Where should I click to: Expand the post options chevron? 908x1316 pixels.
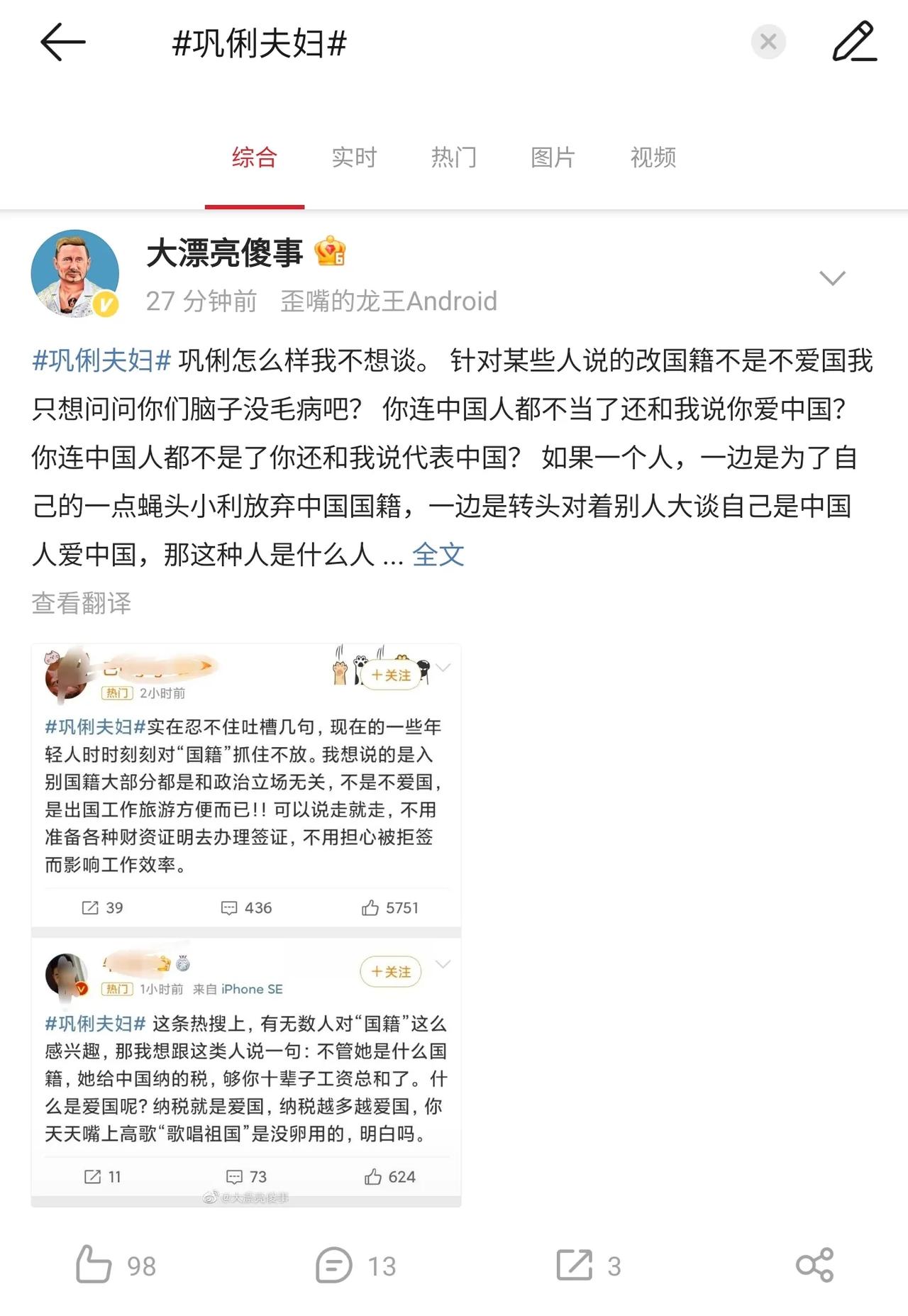832,277
